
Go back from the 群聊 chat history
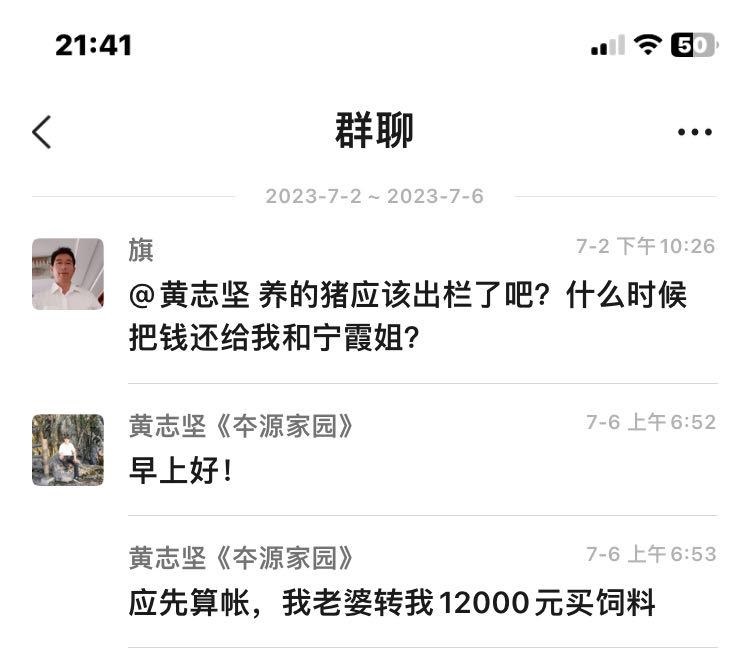(x=41, y=132)
